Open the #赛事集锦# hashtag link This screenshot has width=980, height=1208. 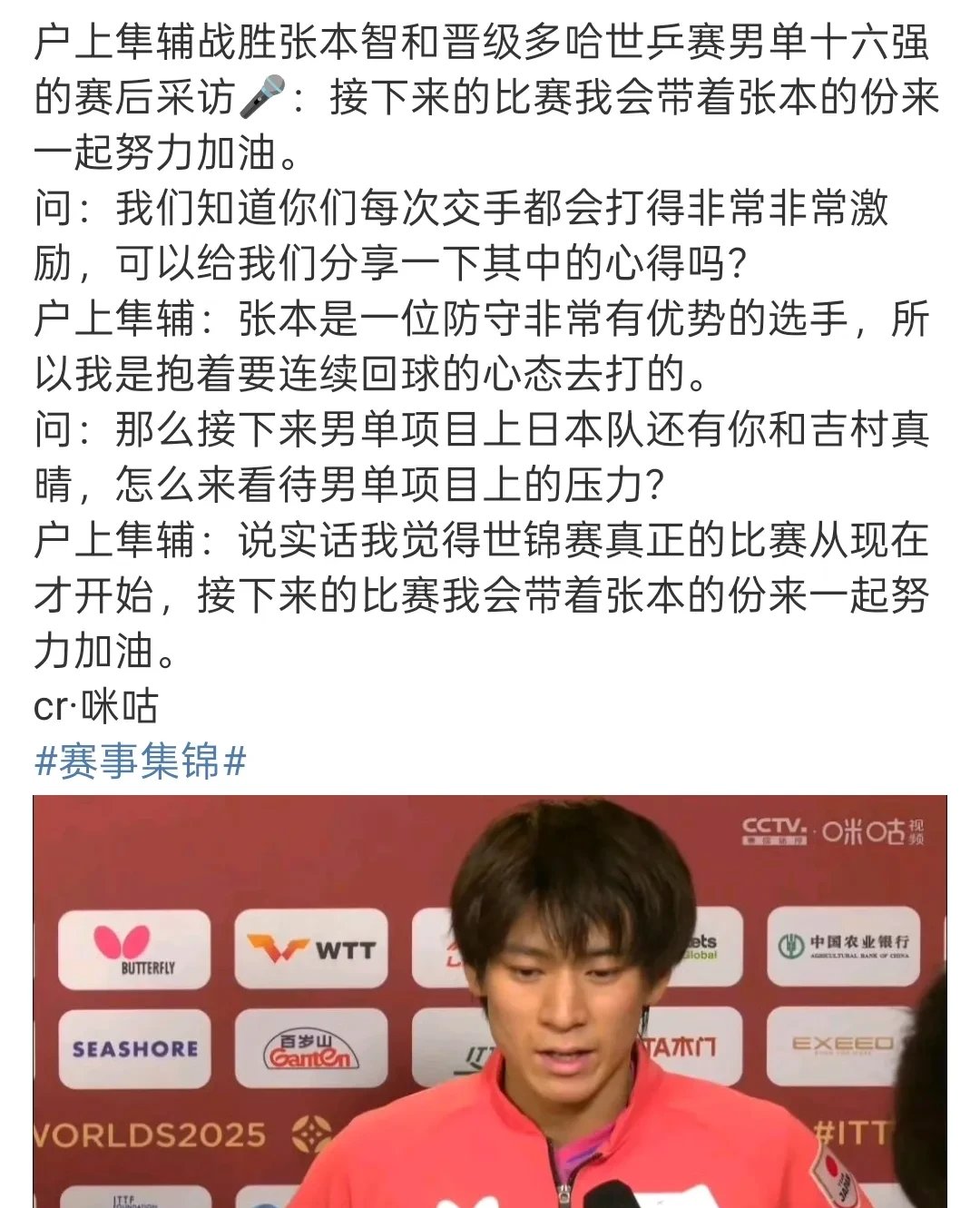click(140, 761)
